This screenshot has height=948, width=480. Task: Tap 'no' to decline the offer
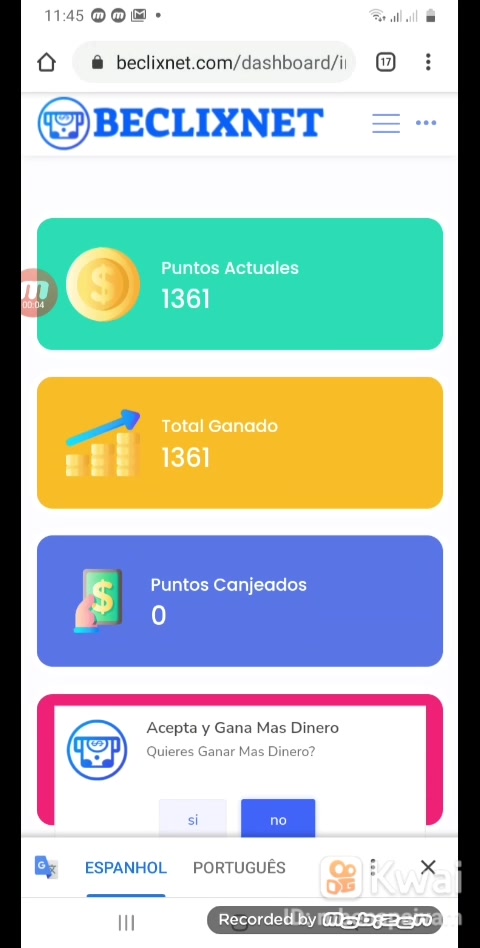coord(278,819)
